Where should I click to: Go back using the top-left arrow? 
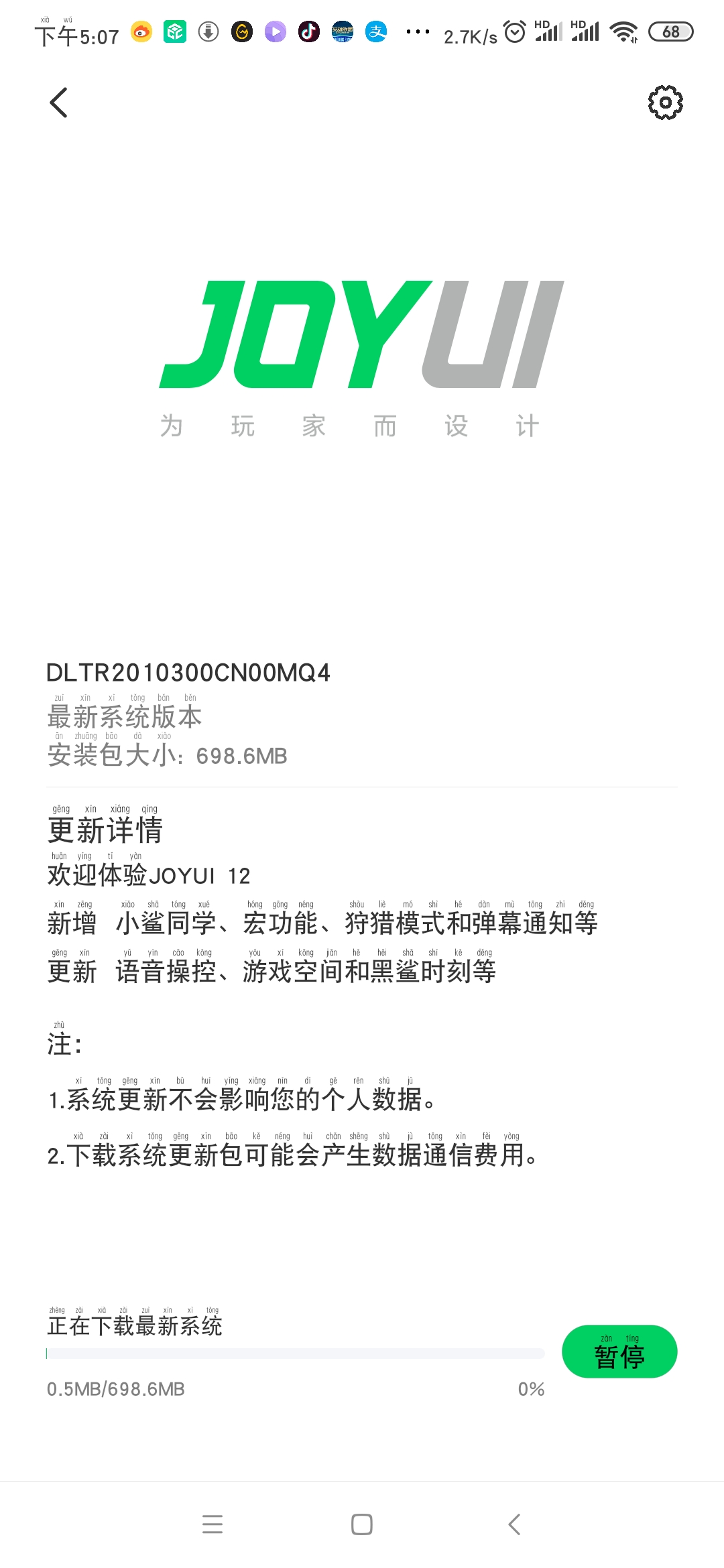coord(59,103)
